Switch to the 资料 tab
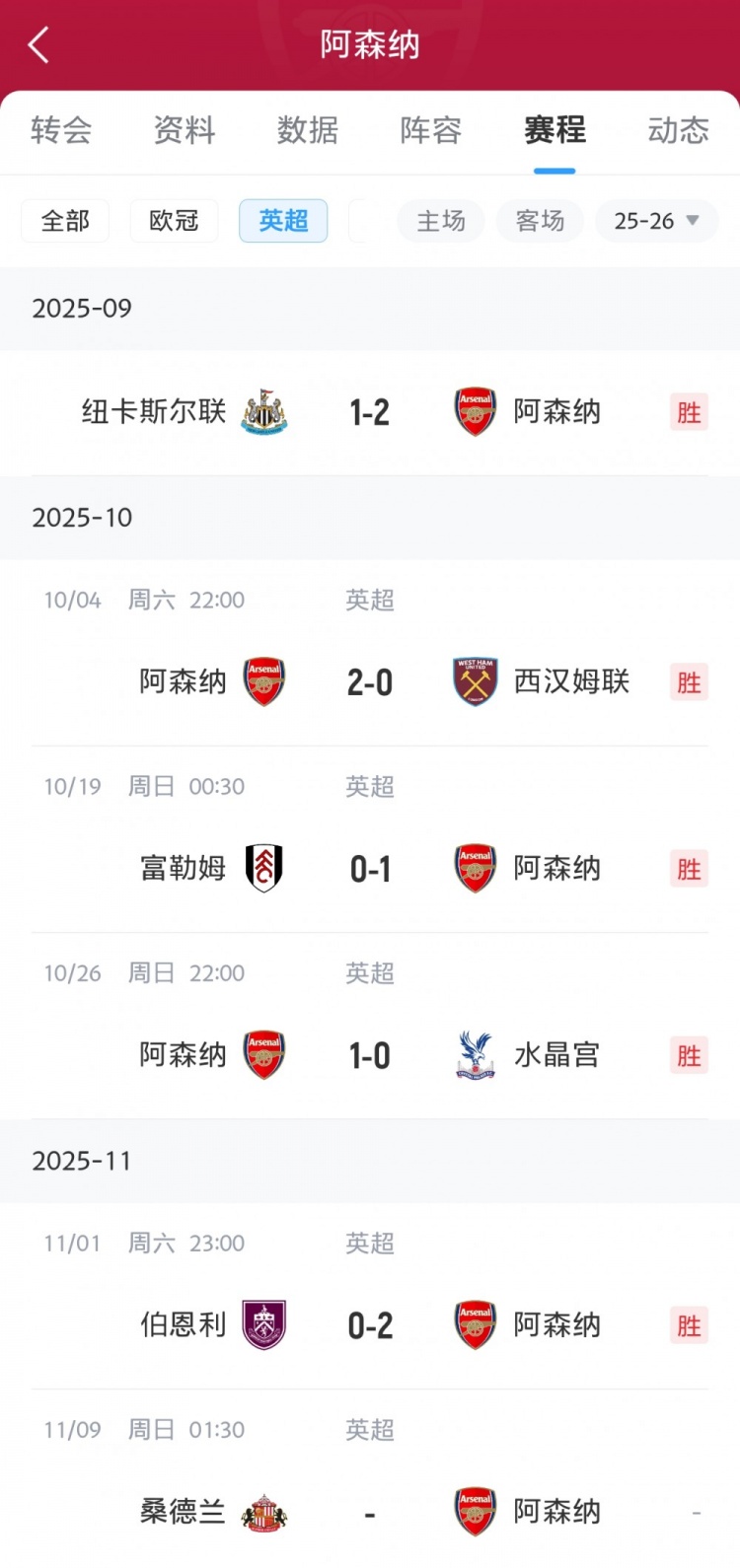The image size is (740, 1568). point(185,130)
